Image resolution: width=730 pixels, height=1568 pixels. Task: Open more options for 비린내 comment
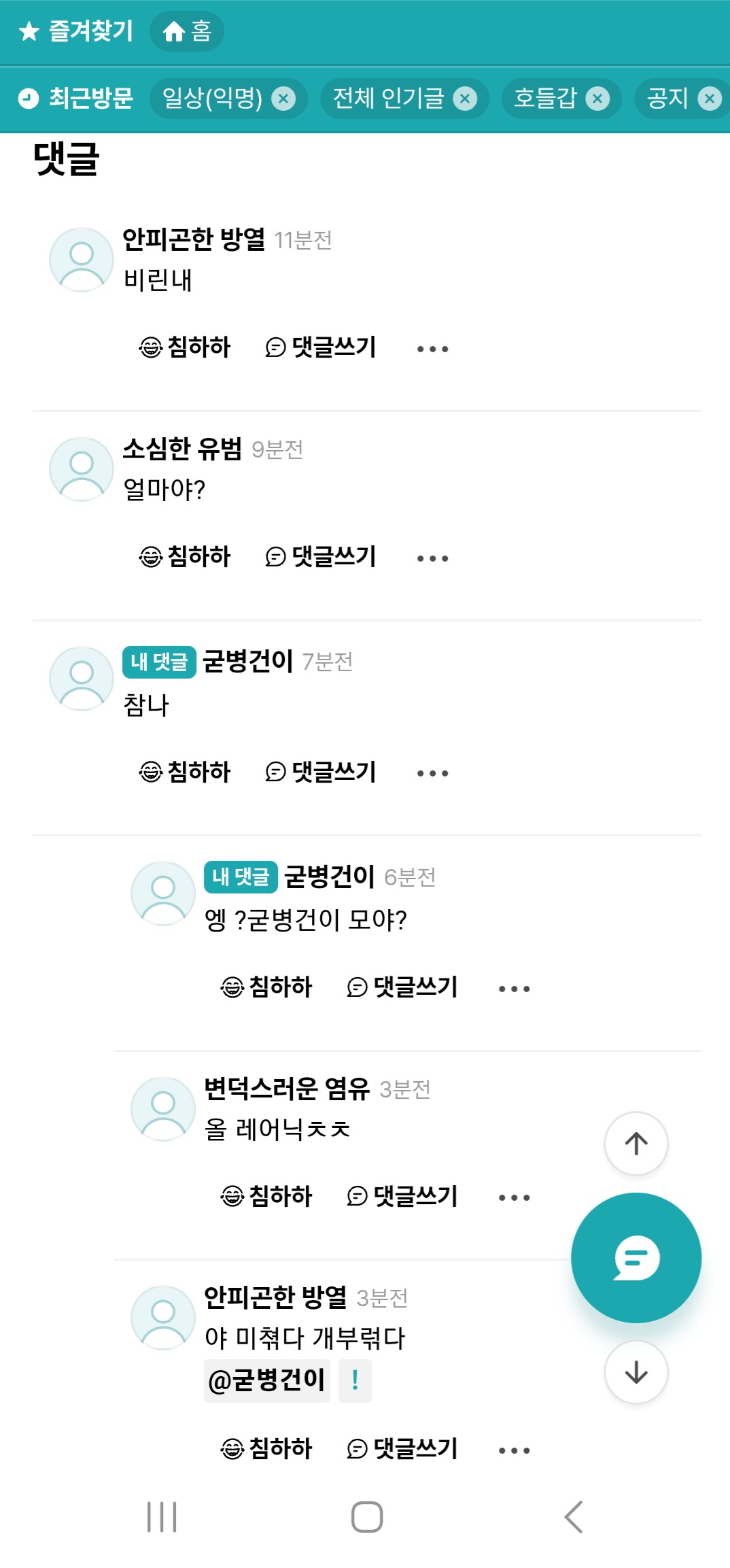tap(433, 349)
